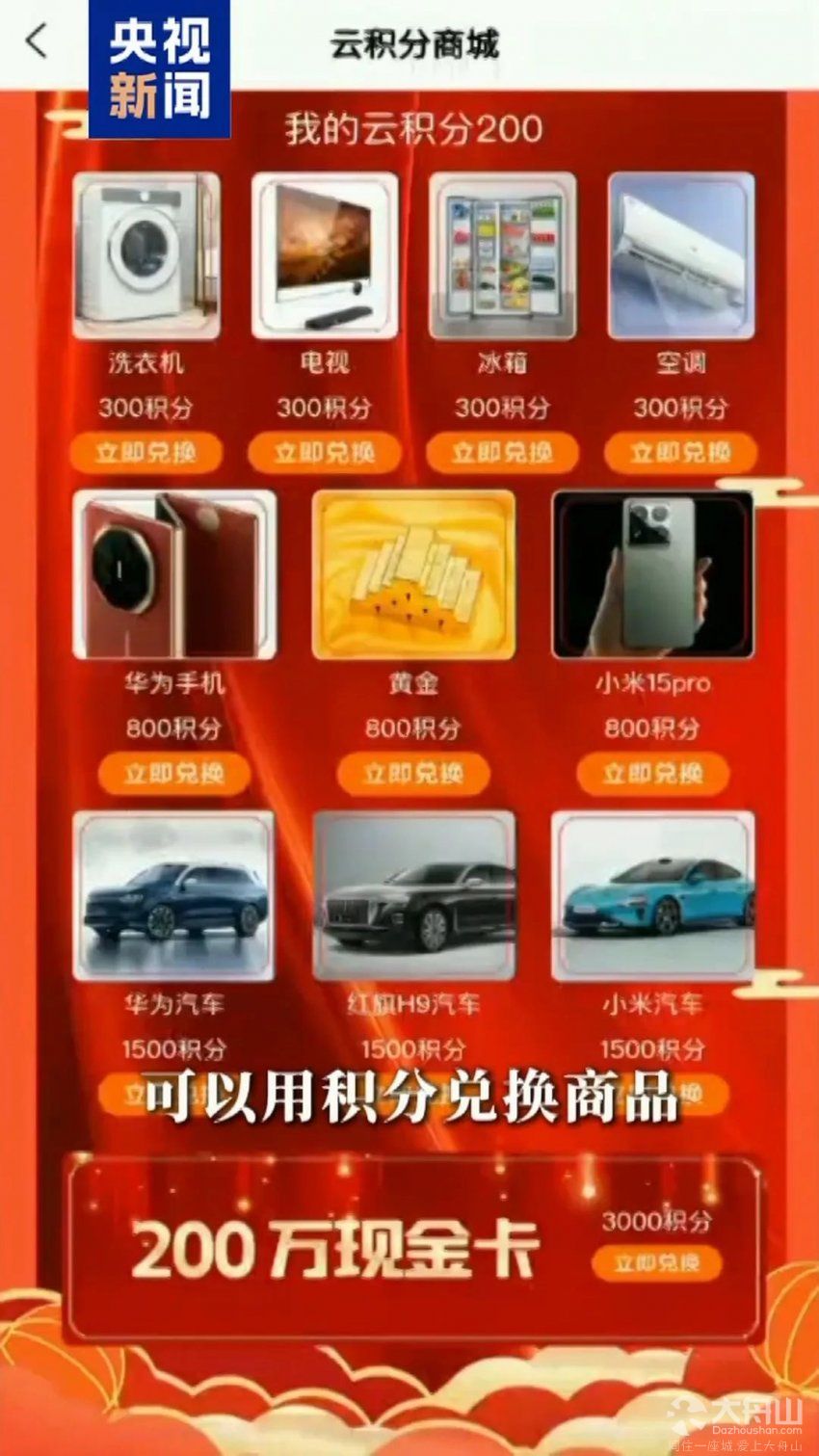The height and width of the screenshot is (1456, 819).
Task: Open the 华为汽车 product tile
Action: (x=173, y=895)
